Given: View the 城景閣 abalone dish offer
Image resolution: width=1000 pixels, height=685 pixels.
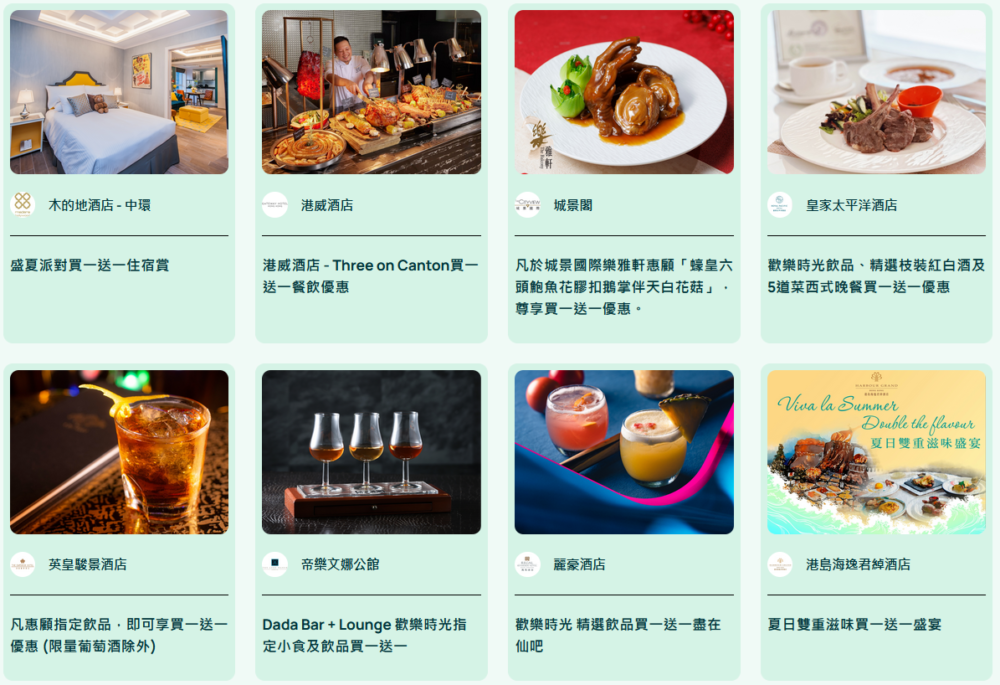Looking at the screenshot, I should (x=624, y=92).
